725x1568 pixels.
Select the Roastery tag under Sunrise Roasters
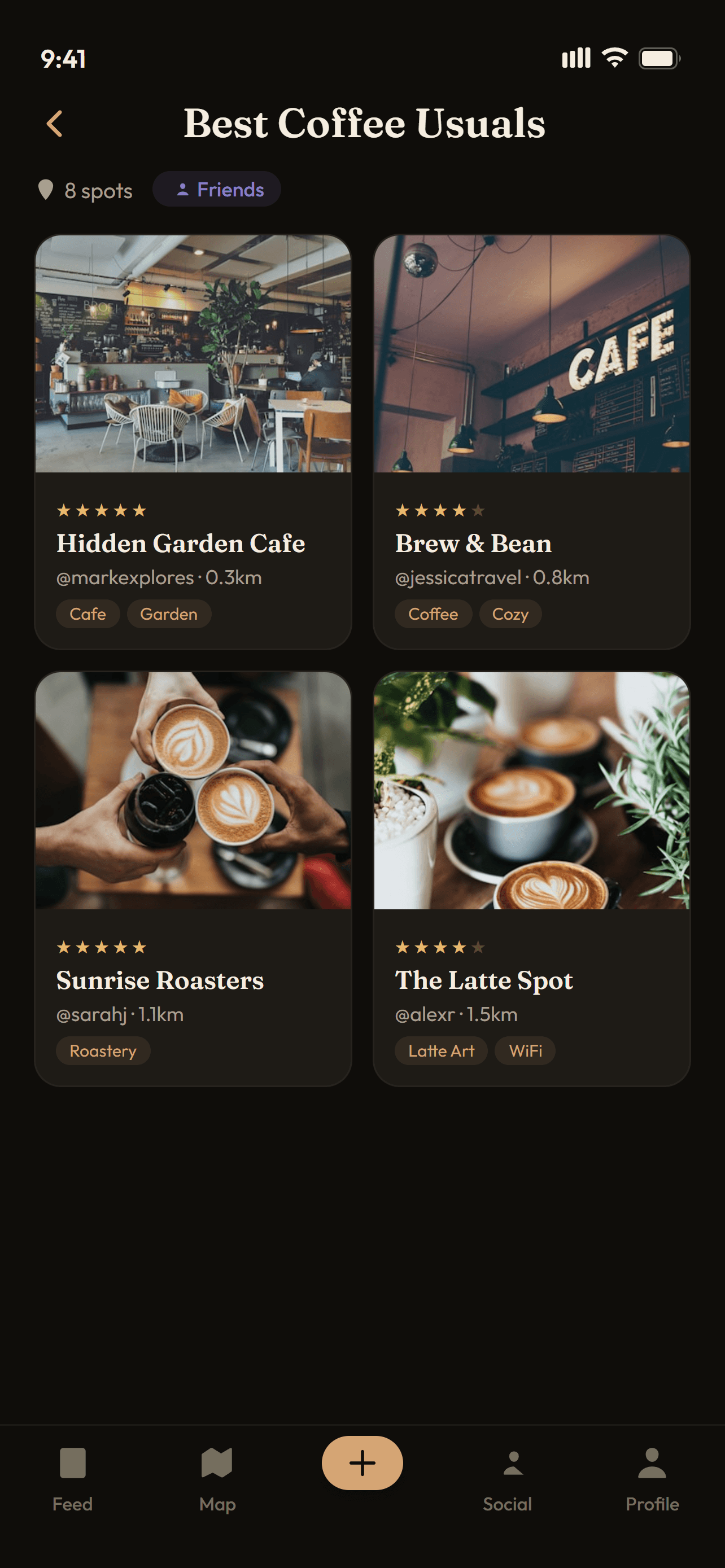[x=103, y=1050]
